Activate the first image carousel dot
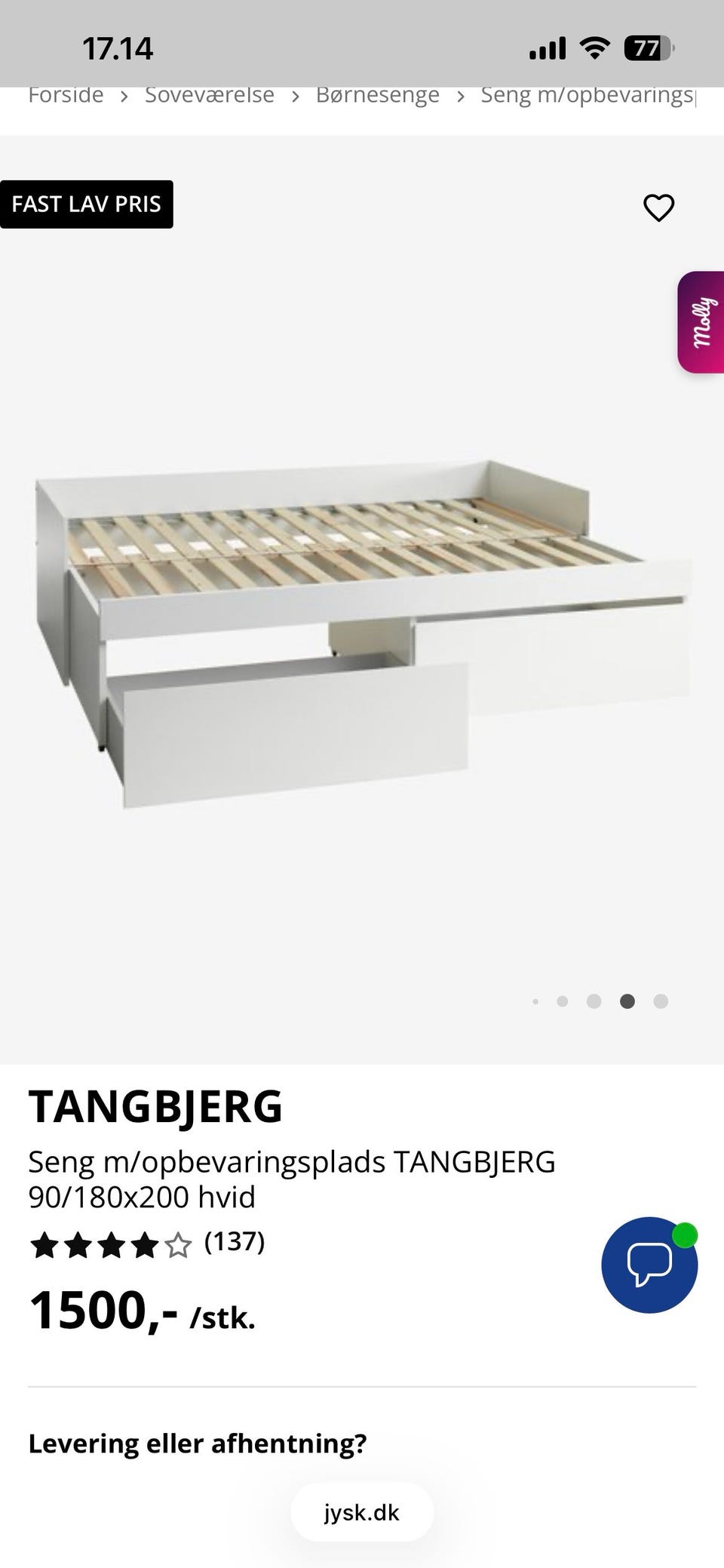This screenshot has height=1568, width=724. 536,1001
